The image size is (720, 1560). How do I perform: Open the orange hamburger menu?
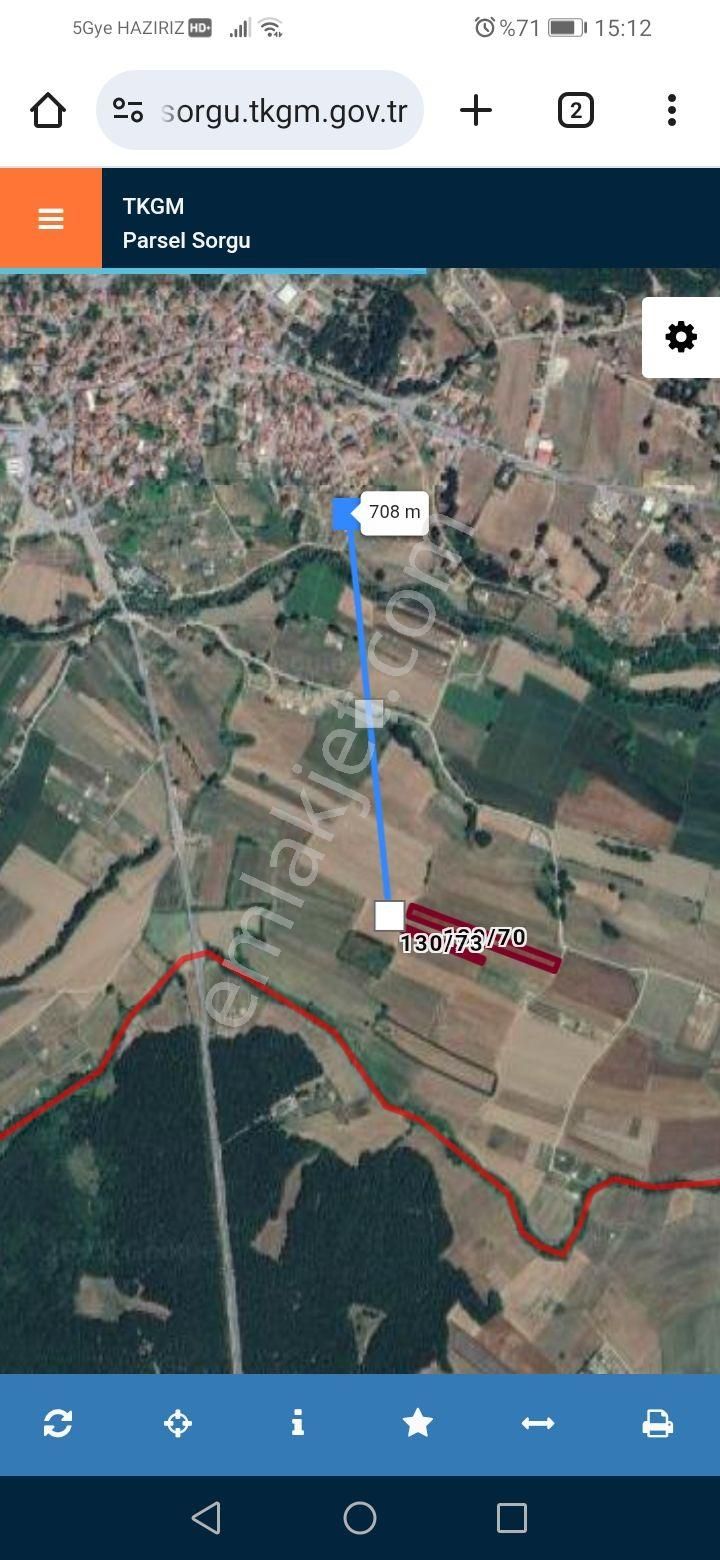[x=50, y=219]
